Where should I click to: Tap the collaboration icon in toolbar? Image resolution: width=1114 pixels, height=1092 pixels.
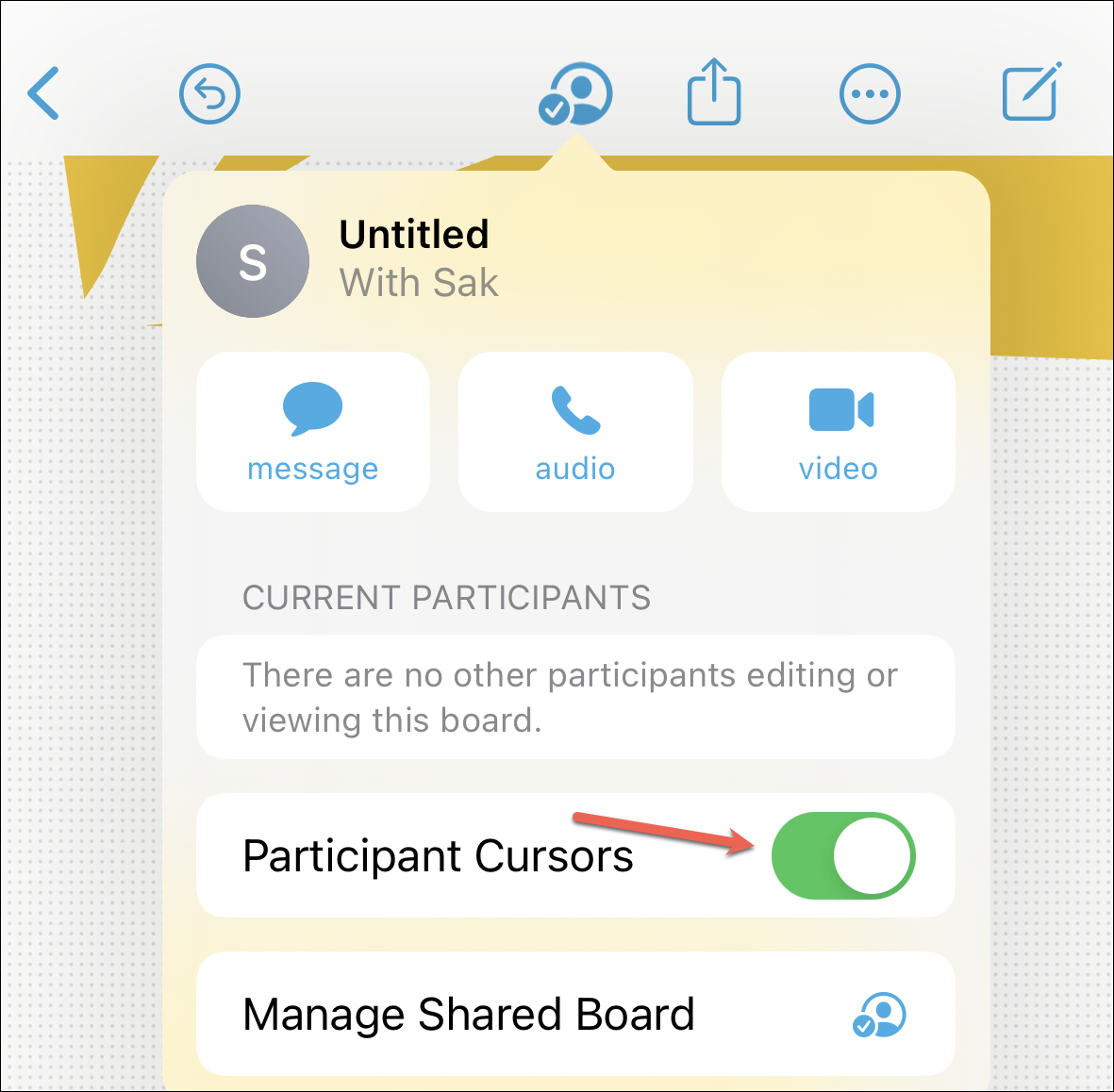tap(575, 93)
